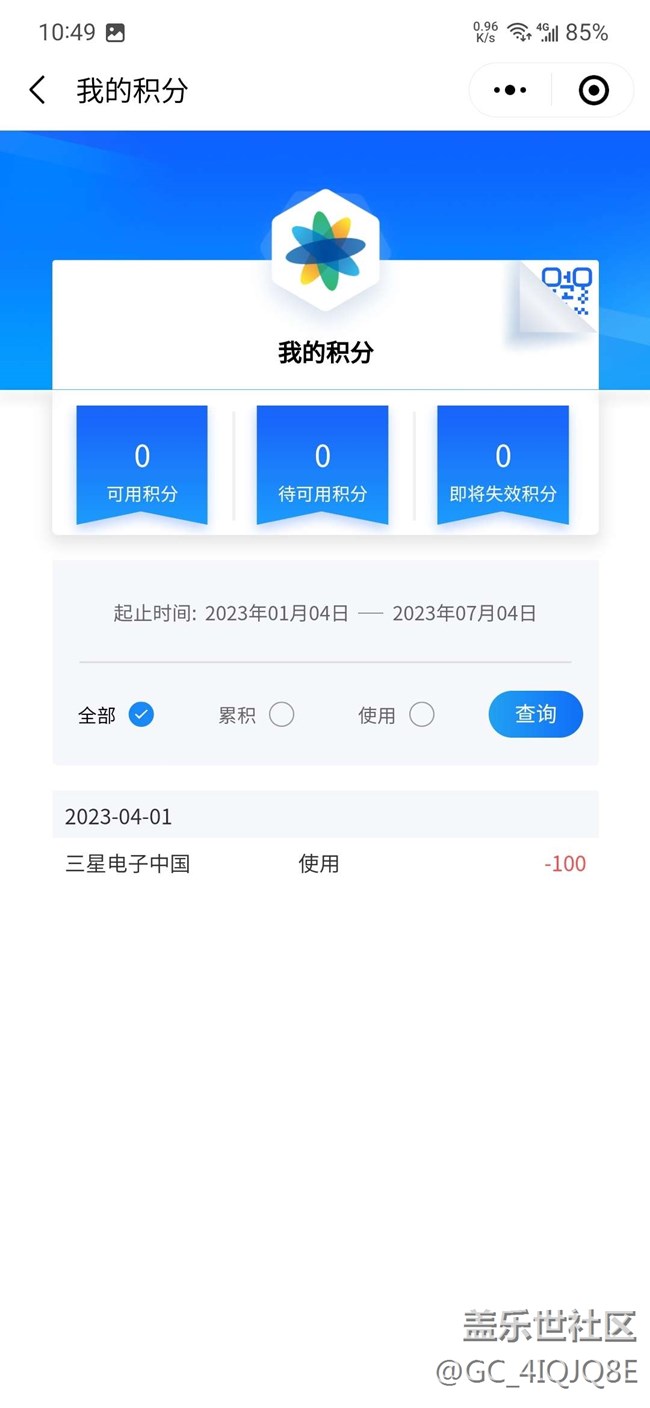Change the start date 2023年01月04日
This screenshot has width=650, height=1408.
coord(277,614)
